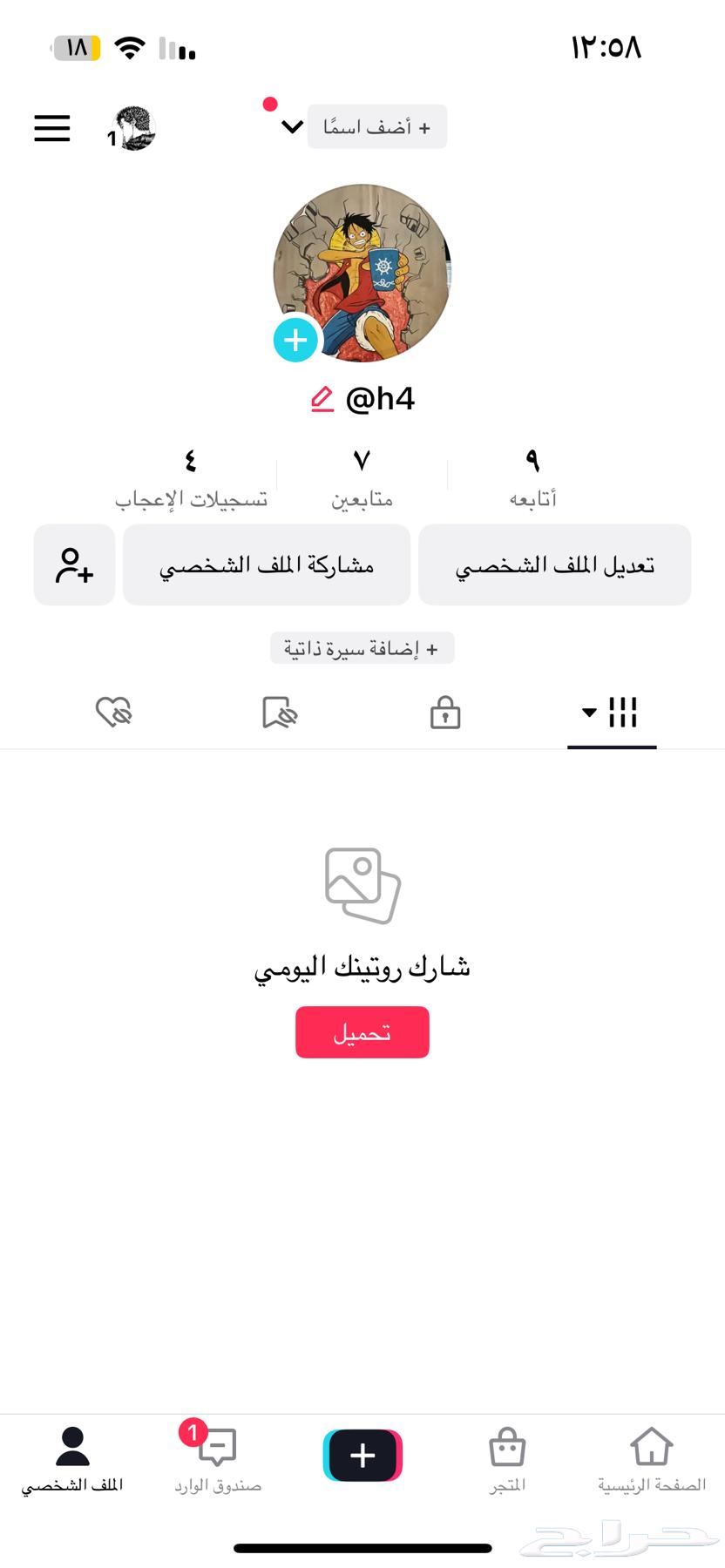The height and width of the screenshot is (1568, 725).
Task: View 'تسجيلات الإعجاب' likes count
Action: point(191,477)
